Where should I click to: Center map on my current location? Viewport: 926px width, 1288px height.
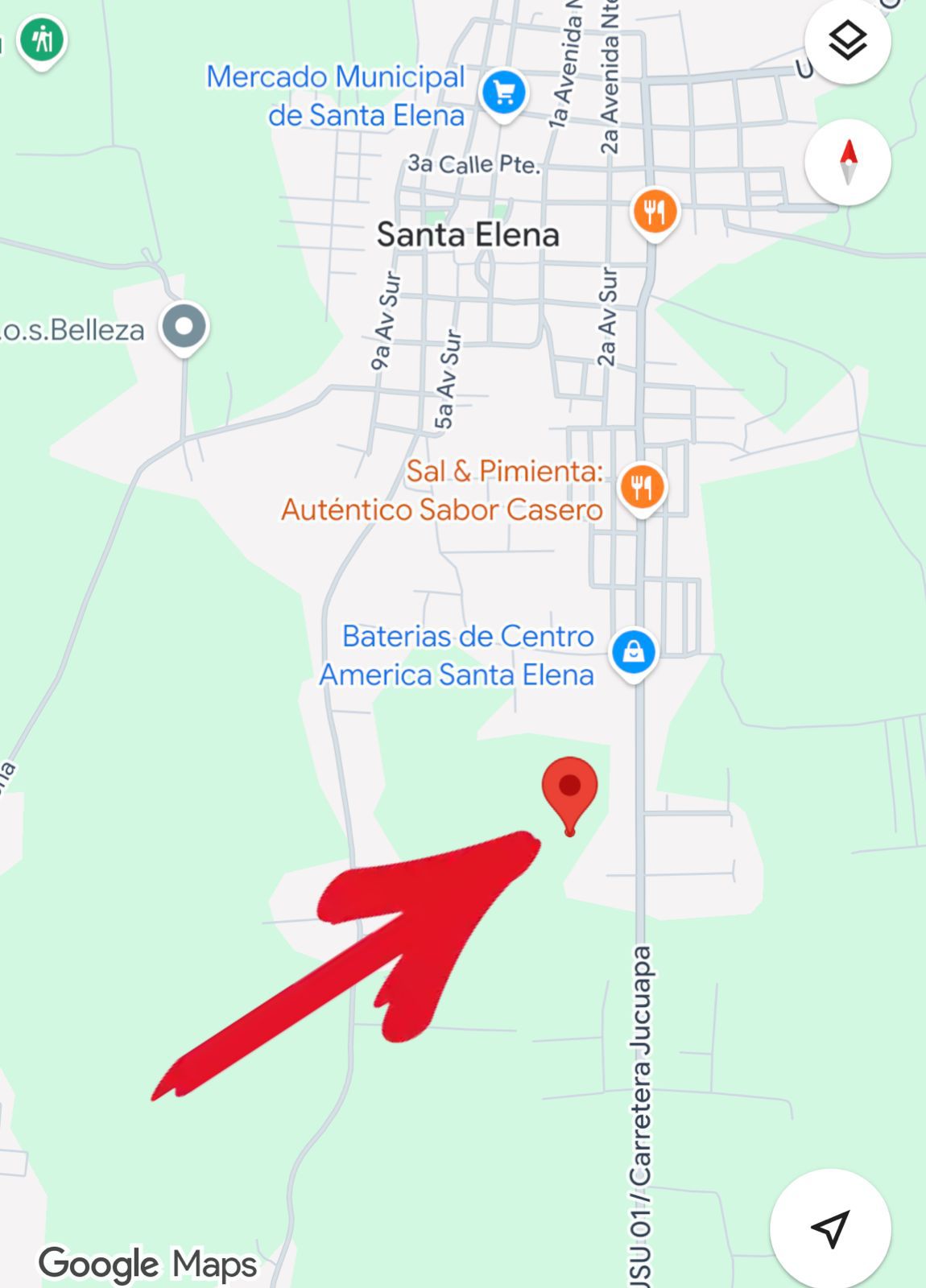[x=830, y=1228]
